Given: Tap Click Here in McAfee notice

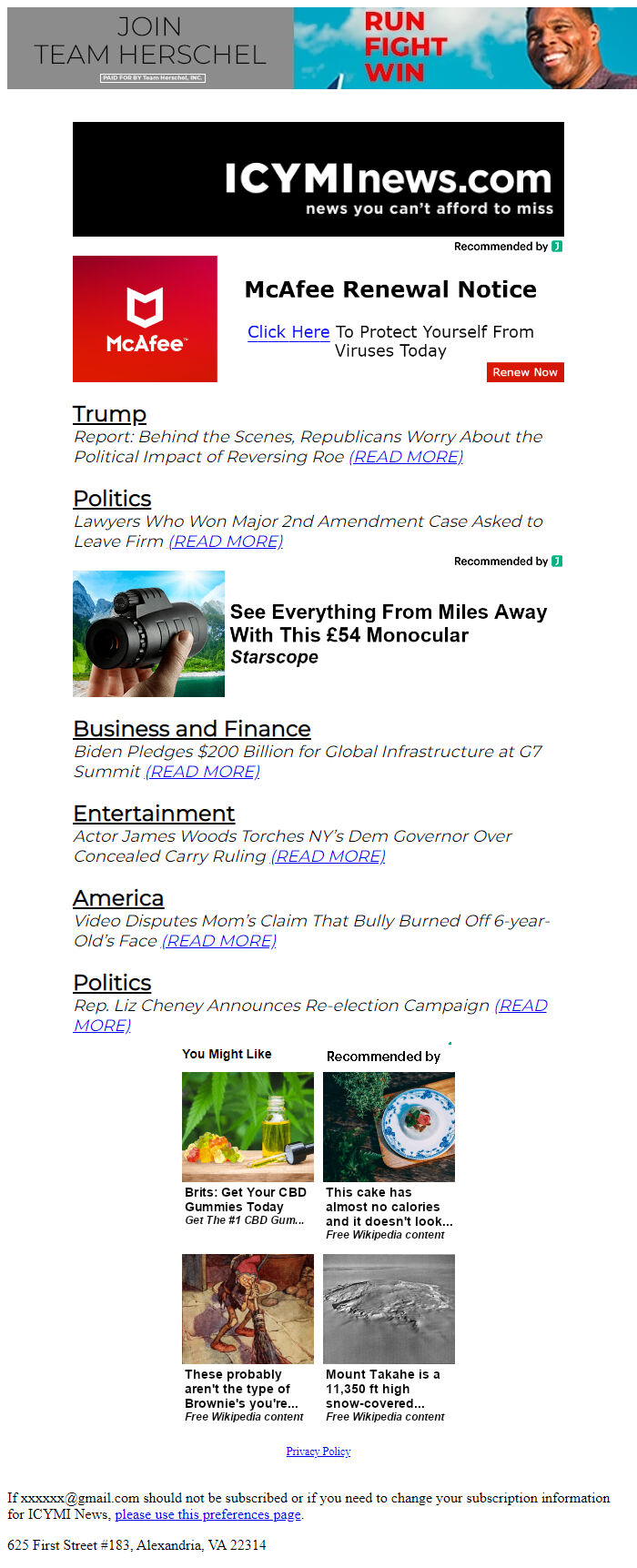Looking at the screenshot, I should pyautogui.click(x=288, y=332).
